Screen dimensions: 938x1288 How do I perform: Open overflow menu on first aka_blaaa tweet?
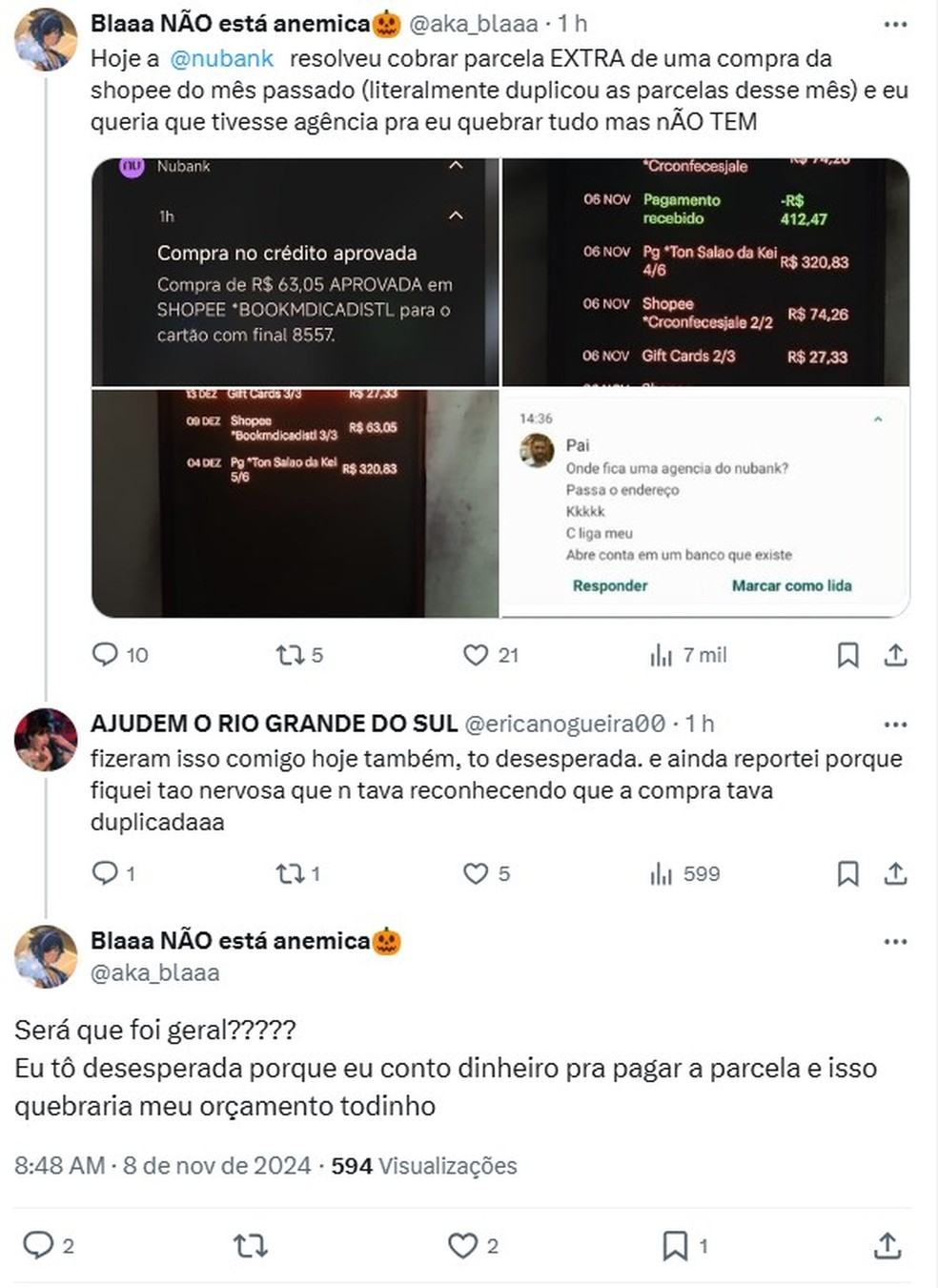[895, 24]
